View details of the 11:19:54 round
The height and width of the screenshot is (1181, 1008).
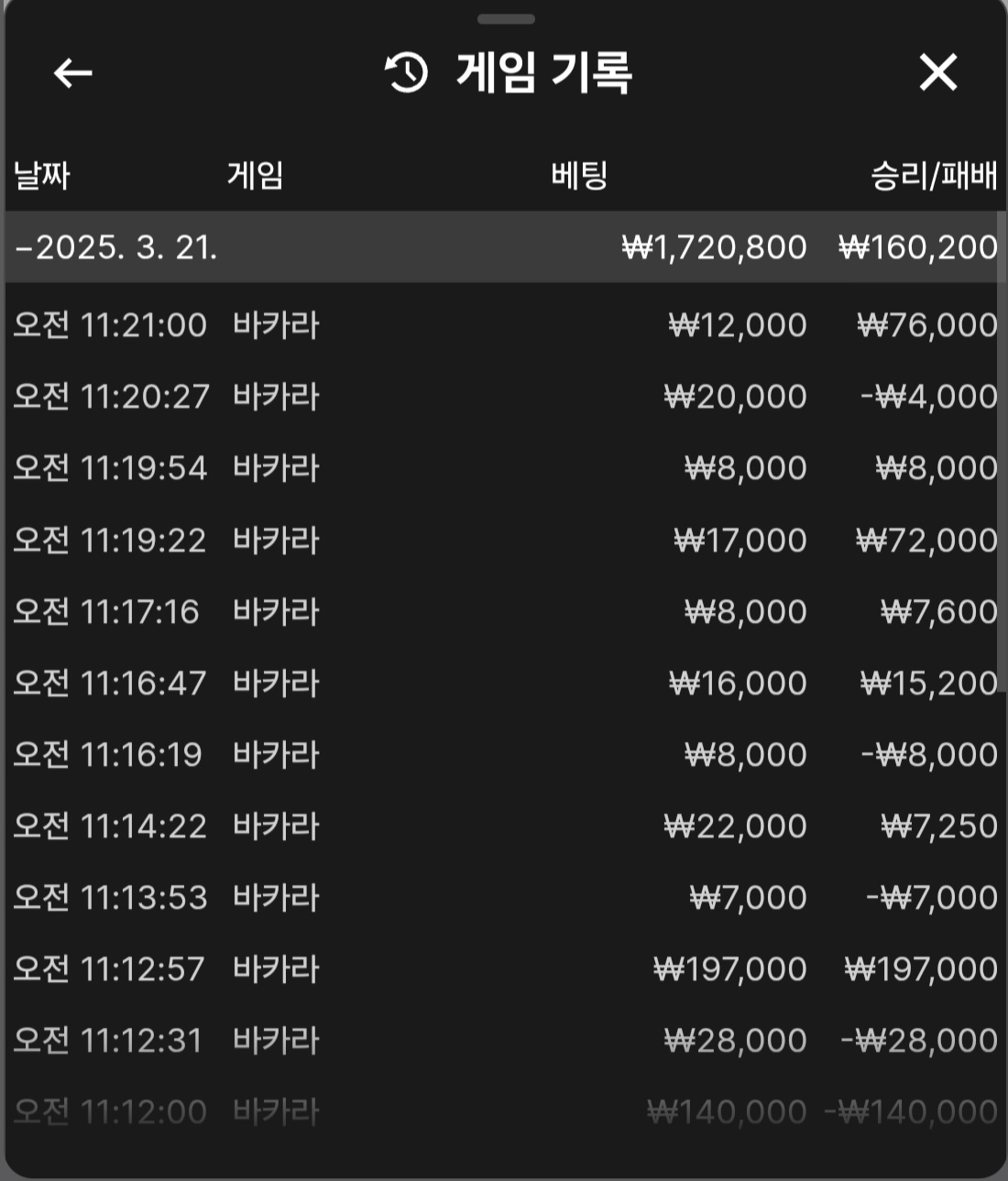pos(504,468)
